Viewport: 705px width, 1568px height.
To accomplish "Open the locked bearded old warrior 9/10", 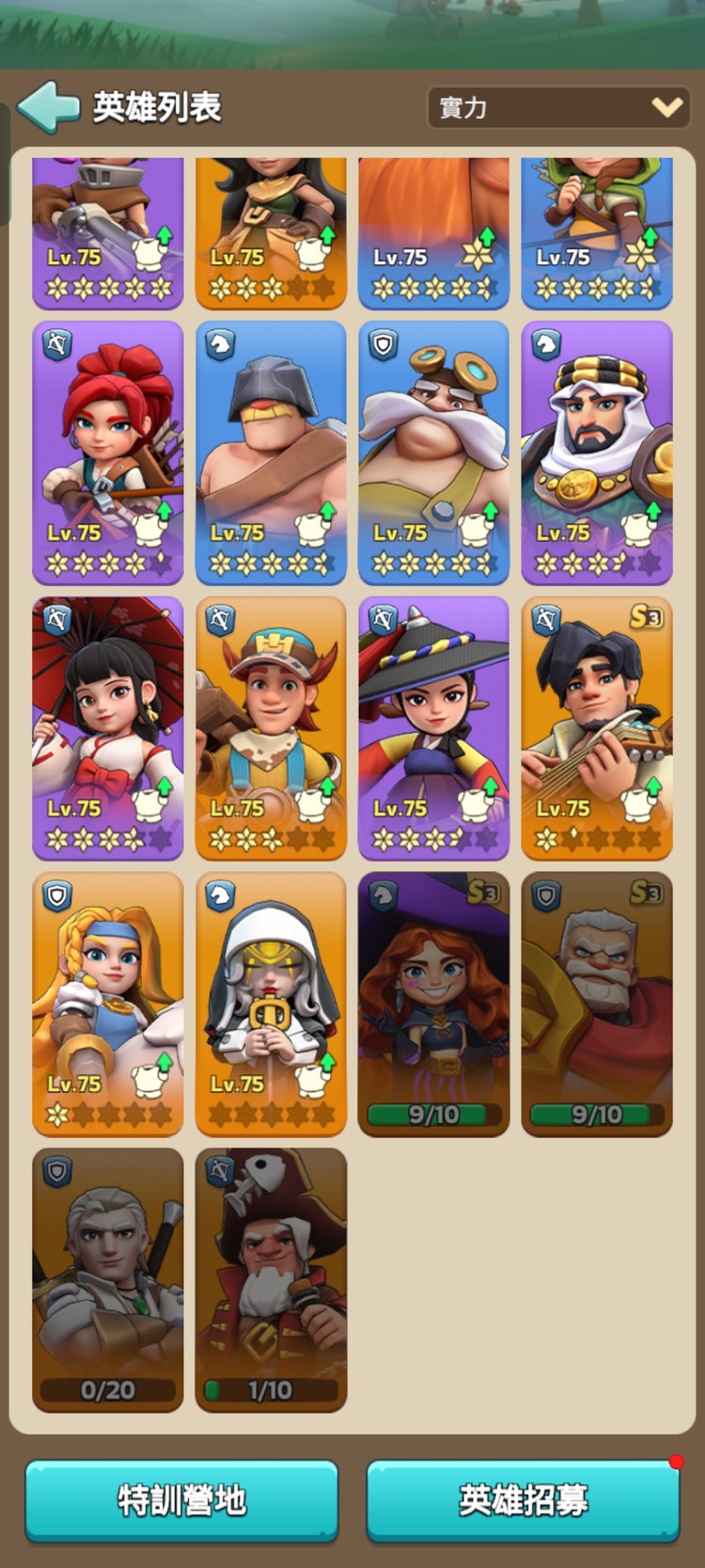I will [x=597, y=1003].
